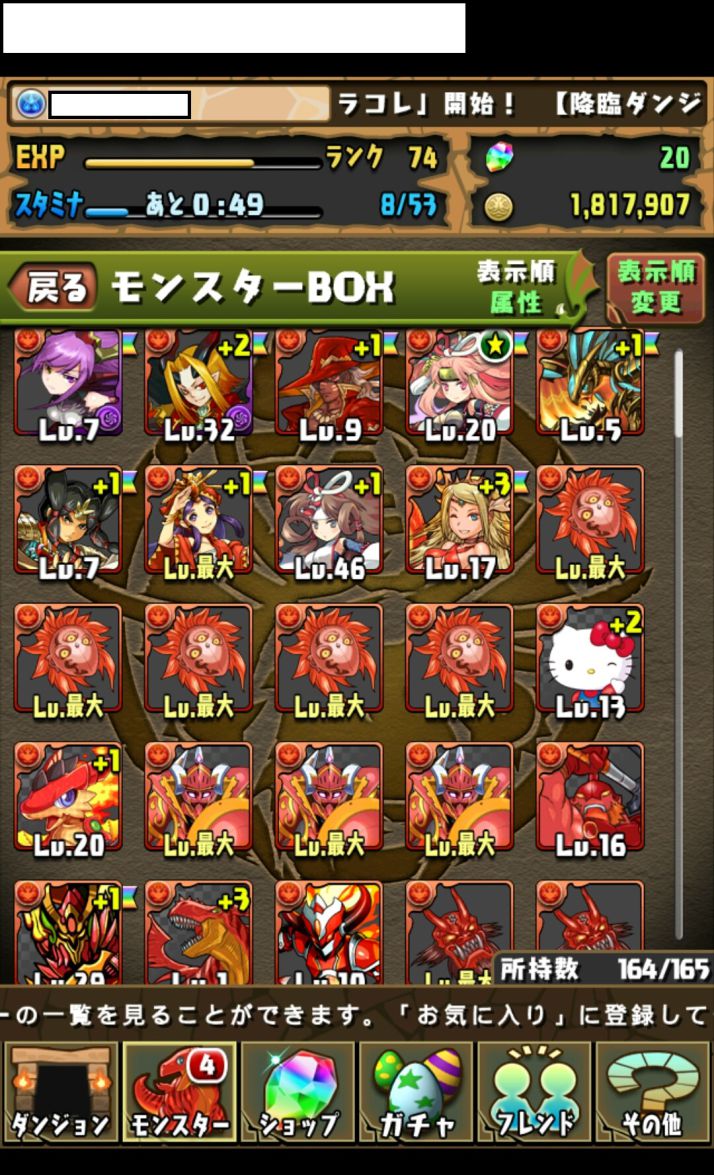The height and width of the screenshot is (1175, 714).
Task: Open the ガチャ tab
Action: 417,1092
